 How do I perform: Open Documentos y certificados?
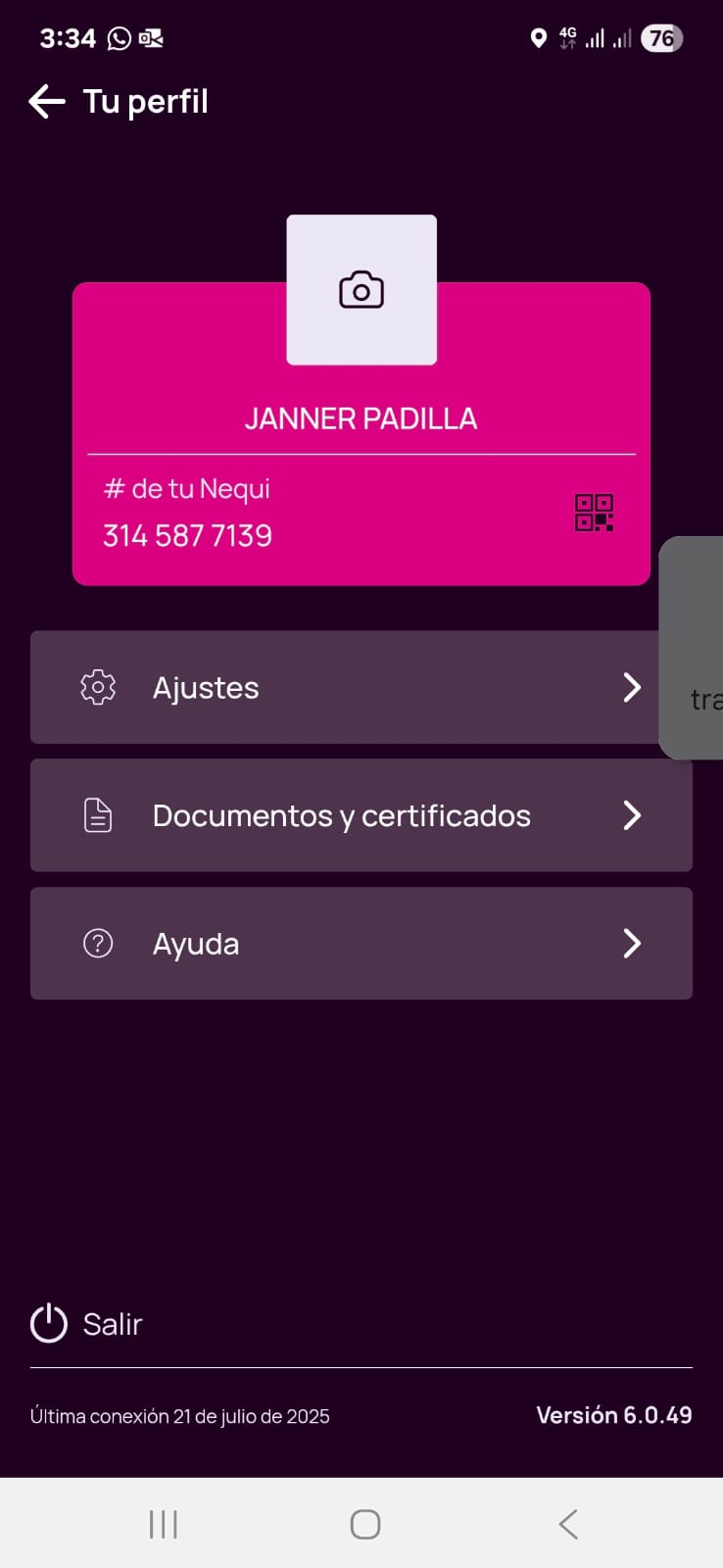pyautogui.click(x=361, y=815)
